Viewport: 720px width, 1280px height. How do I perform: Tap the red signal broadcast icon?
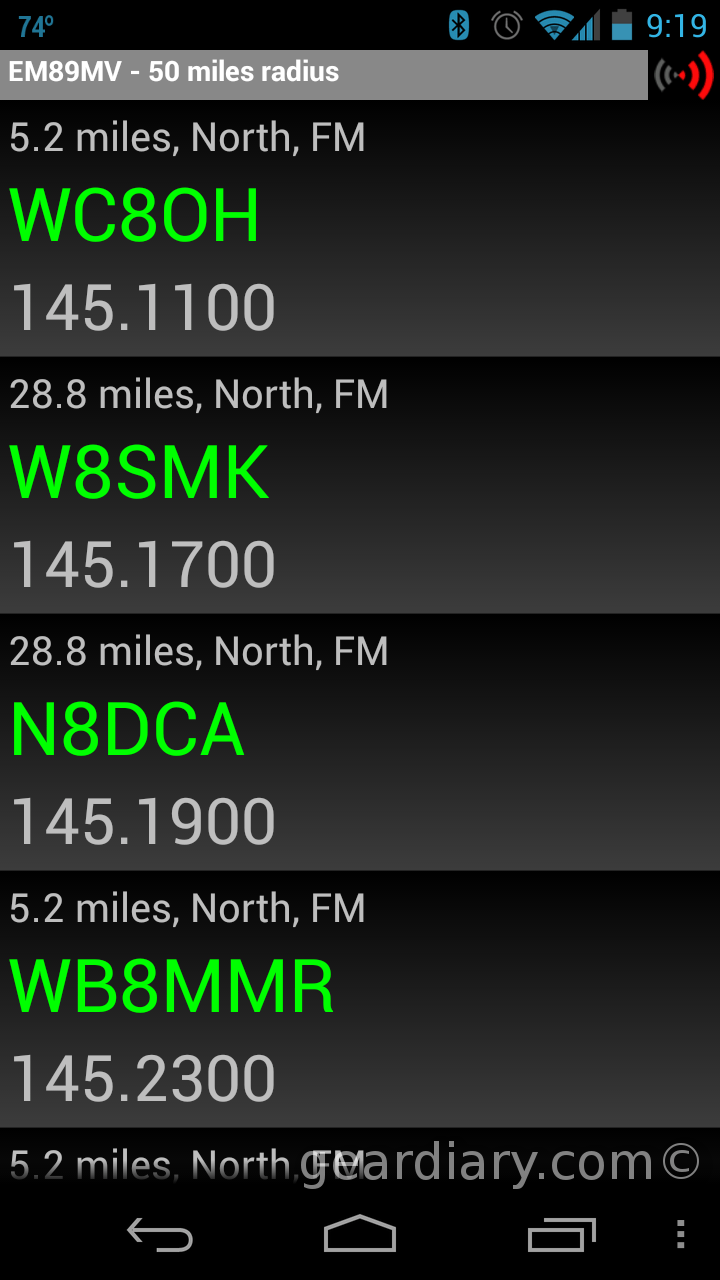pyautogui.click(x=684, y=75)
